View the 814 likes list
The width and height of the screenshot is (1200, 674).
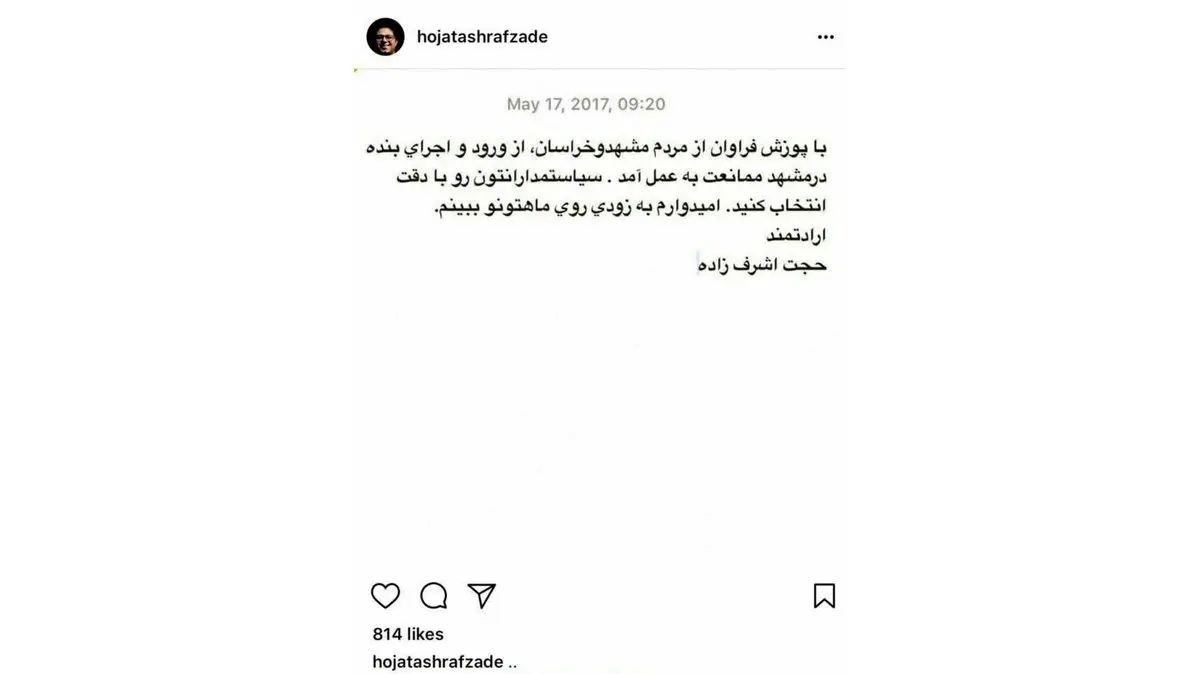click(408, 634)
